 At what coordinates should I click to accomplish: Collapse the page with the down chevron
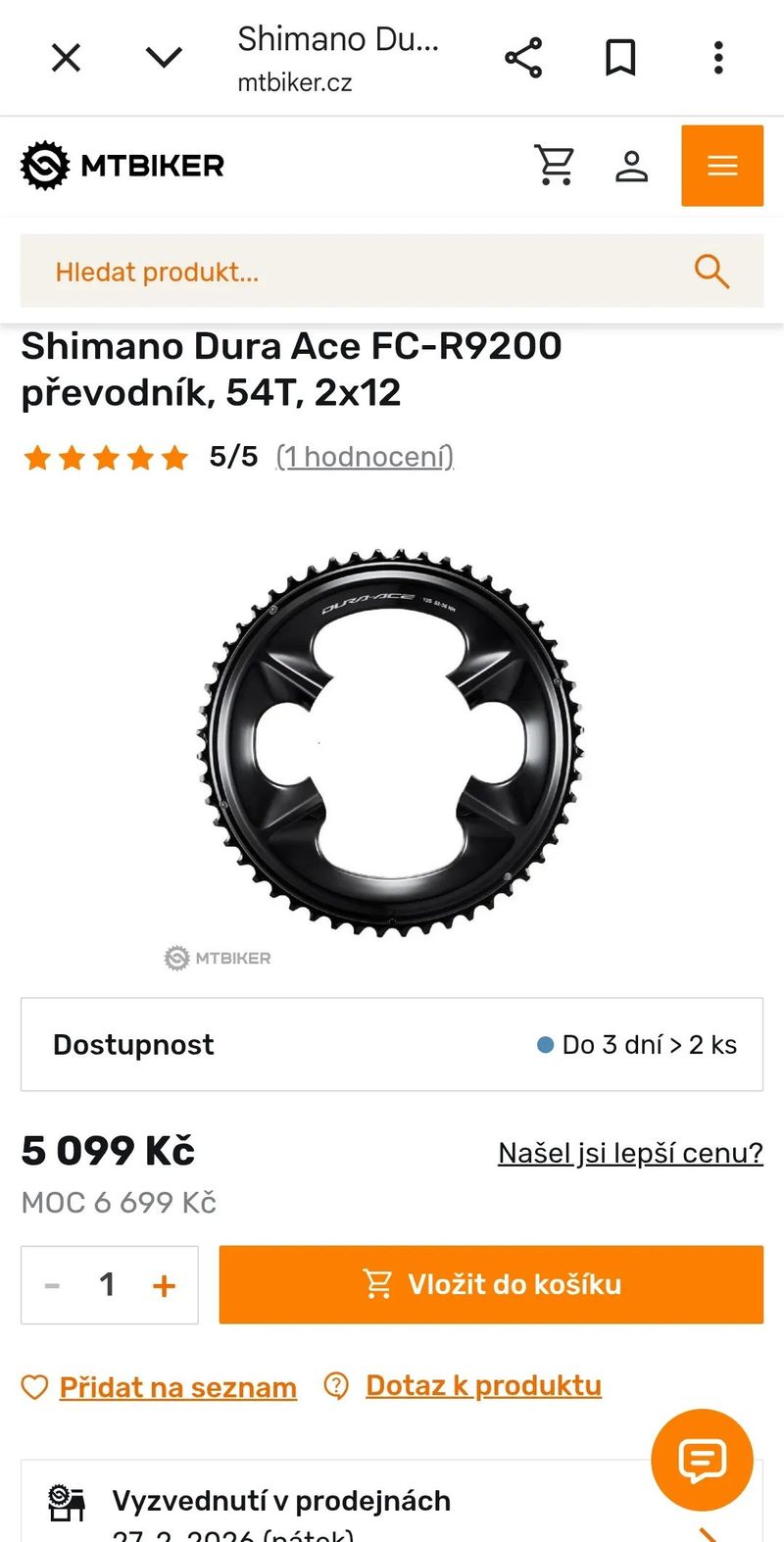coord(164,57)
